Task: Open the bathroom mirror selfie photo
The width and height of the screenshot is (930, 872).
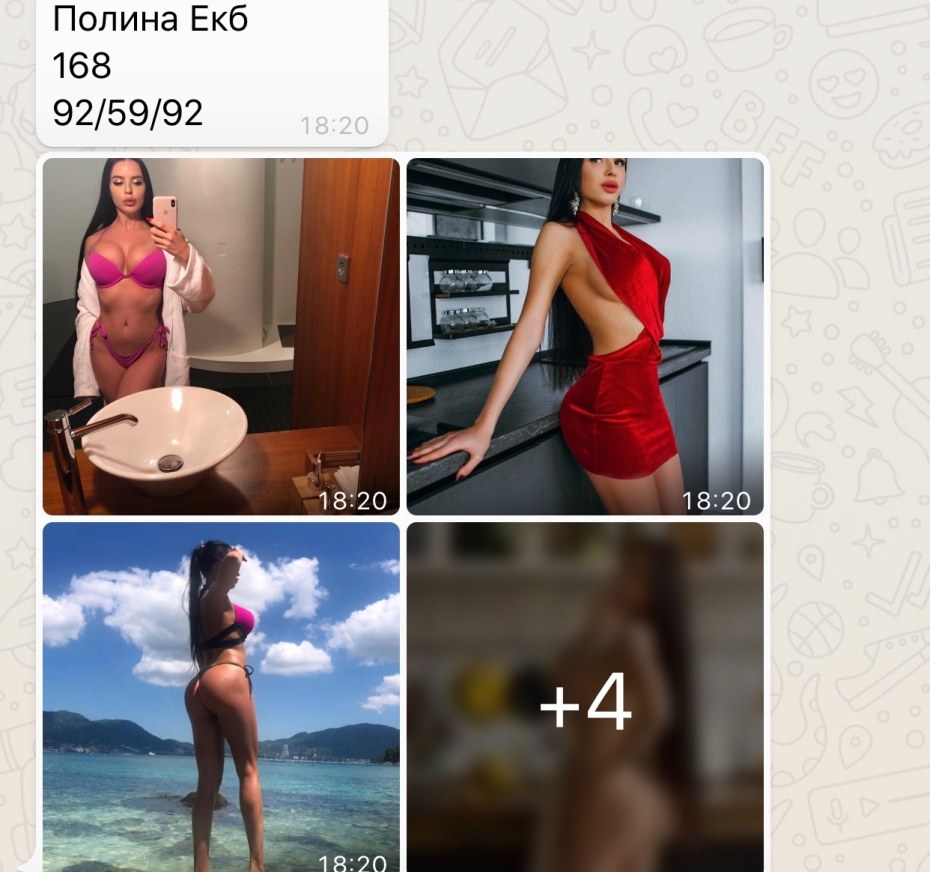Action: click(x=220, y=336)
